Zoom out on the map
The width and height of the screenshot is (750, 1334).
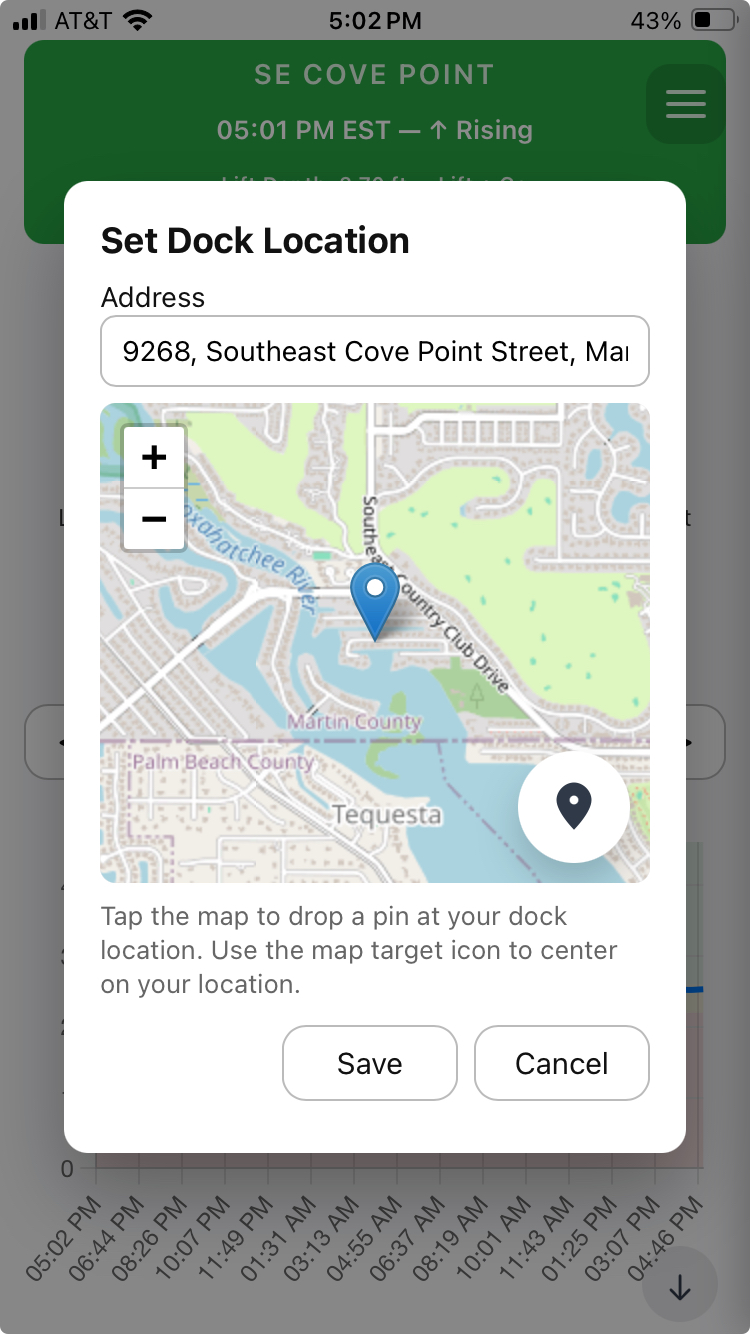(153, 519)
